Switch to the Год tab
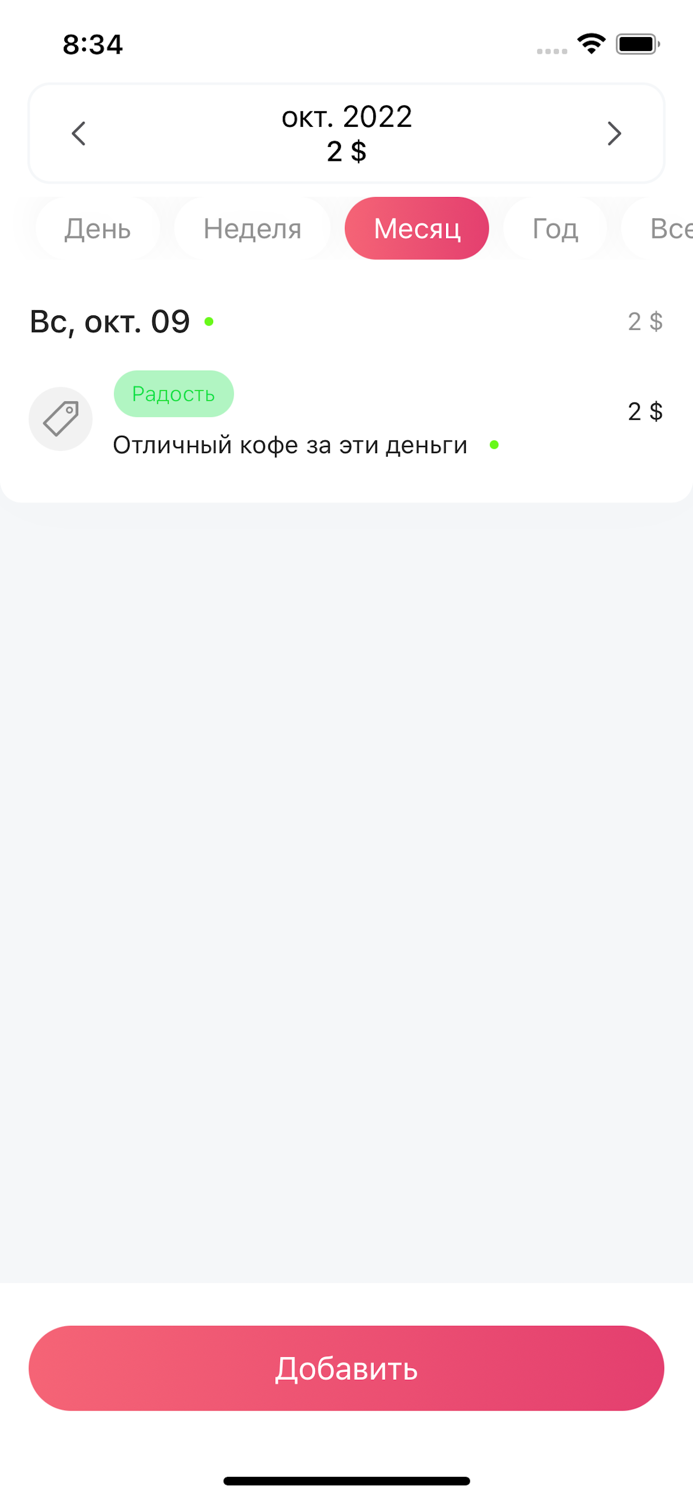 [x=555, y=229]
